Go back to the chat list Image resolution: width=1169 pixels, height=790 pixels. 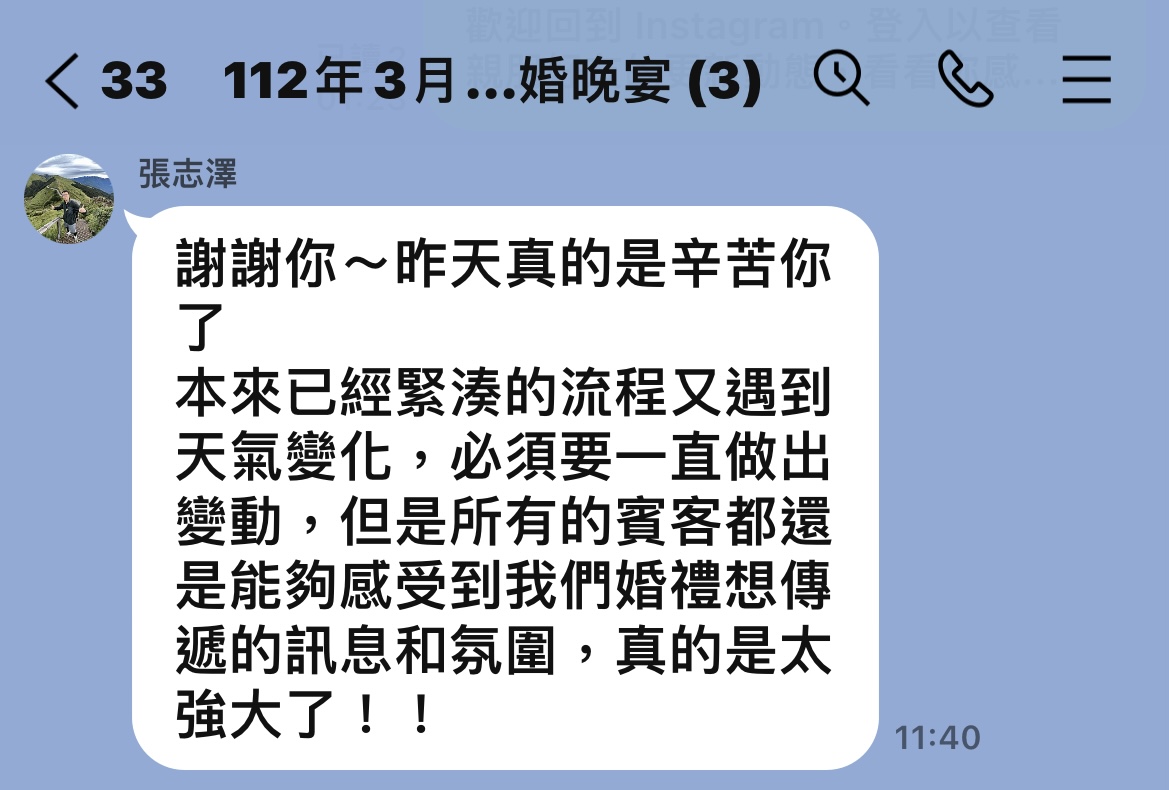(62, 81)
